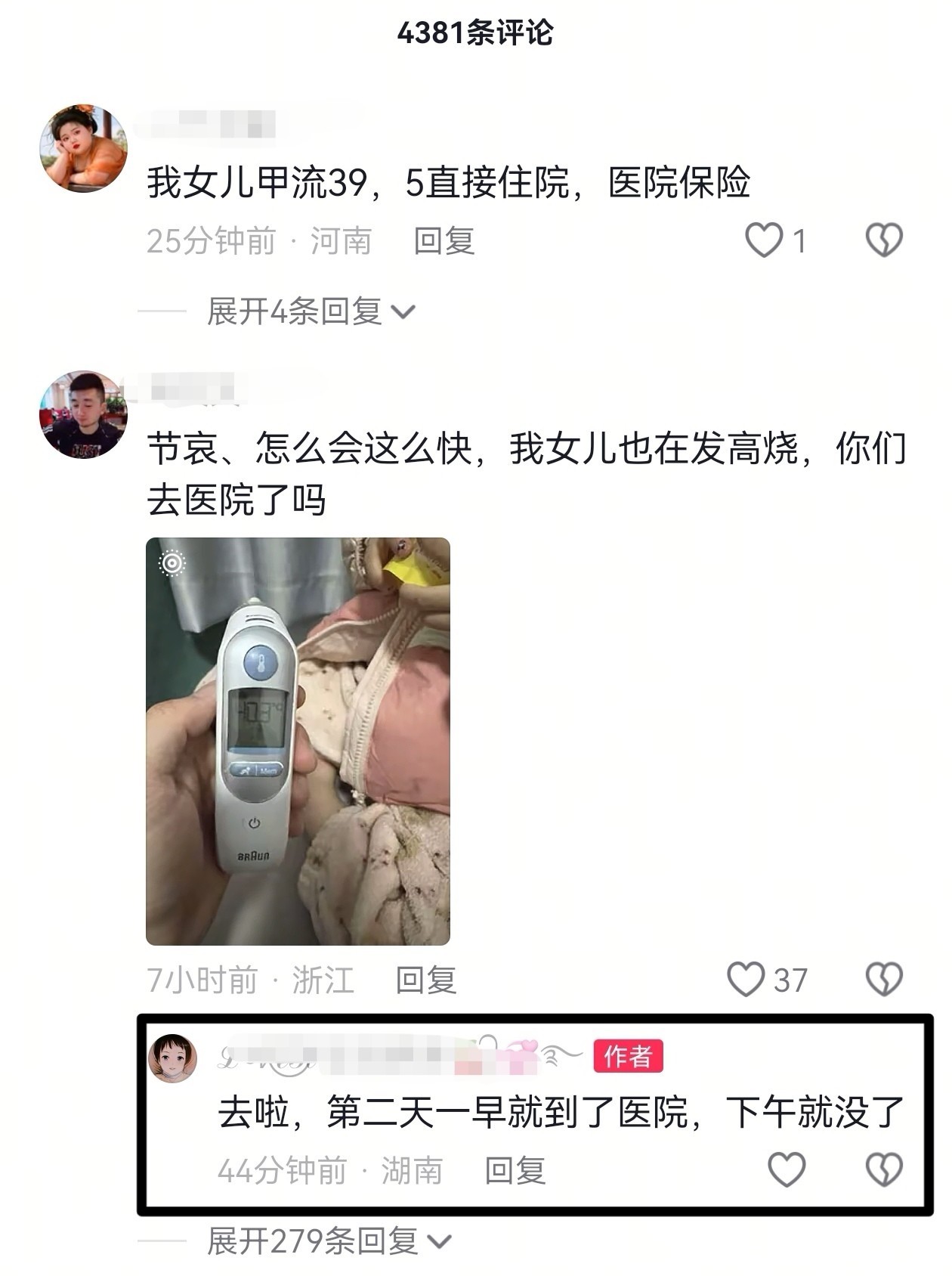Viewport: 952px width, 1276px height.
Task: Like the author's reply from 湖南
Action: (787, 1169)
